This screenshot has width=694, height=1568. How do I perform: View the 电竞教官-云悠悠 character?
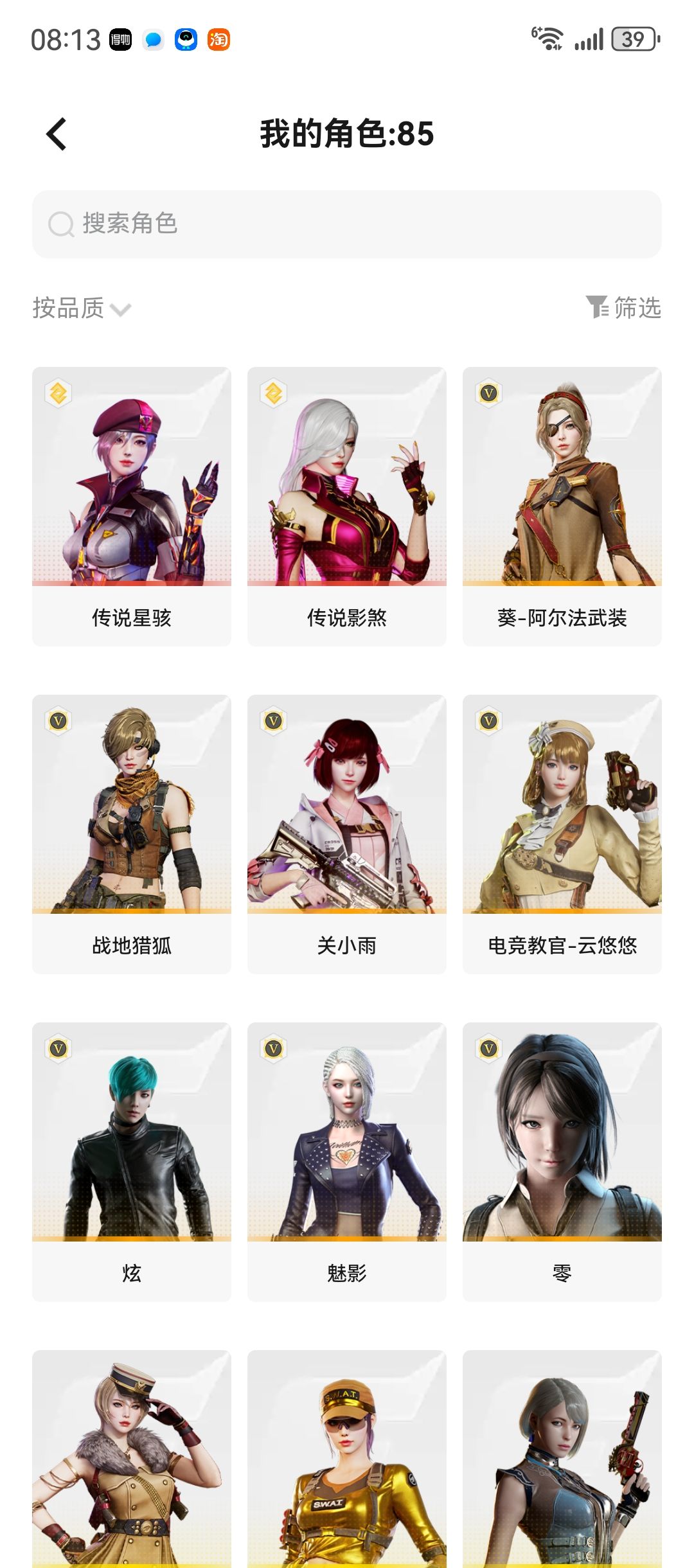pyautogui.click(x=562, y=834)
